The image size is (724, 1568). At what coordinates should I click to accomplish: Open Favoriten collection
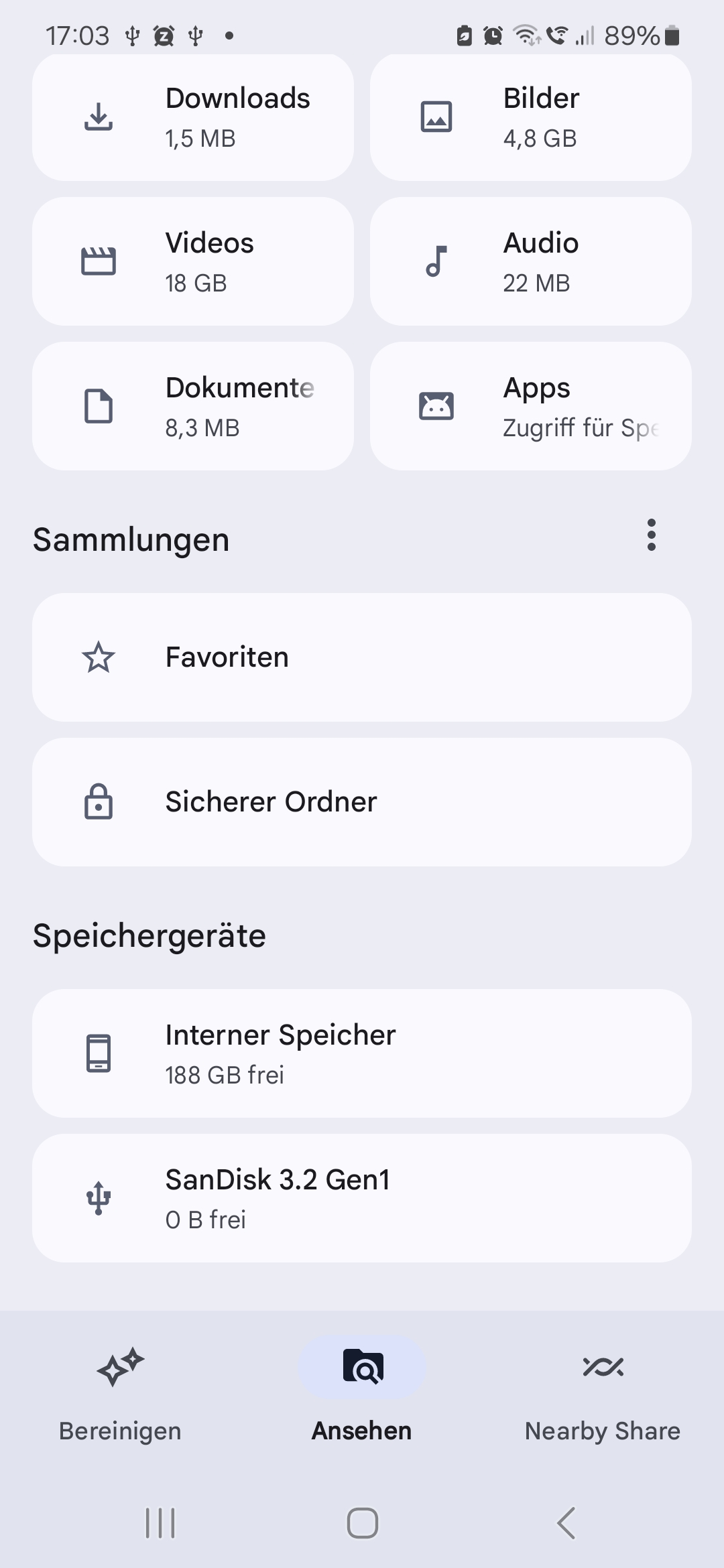coord(362,657)
